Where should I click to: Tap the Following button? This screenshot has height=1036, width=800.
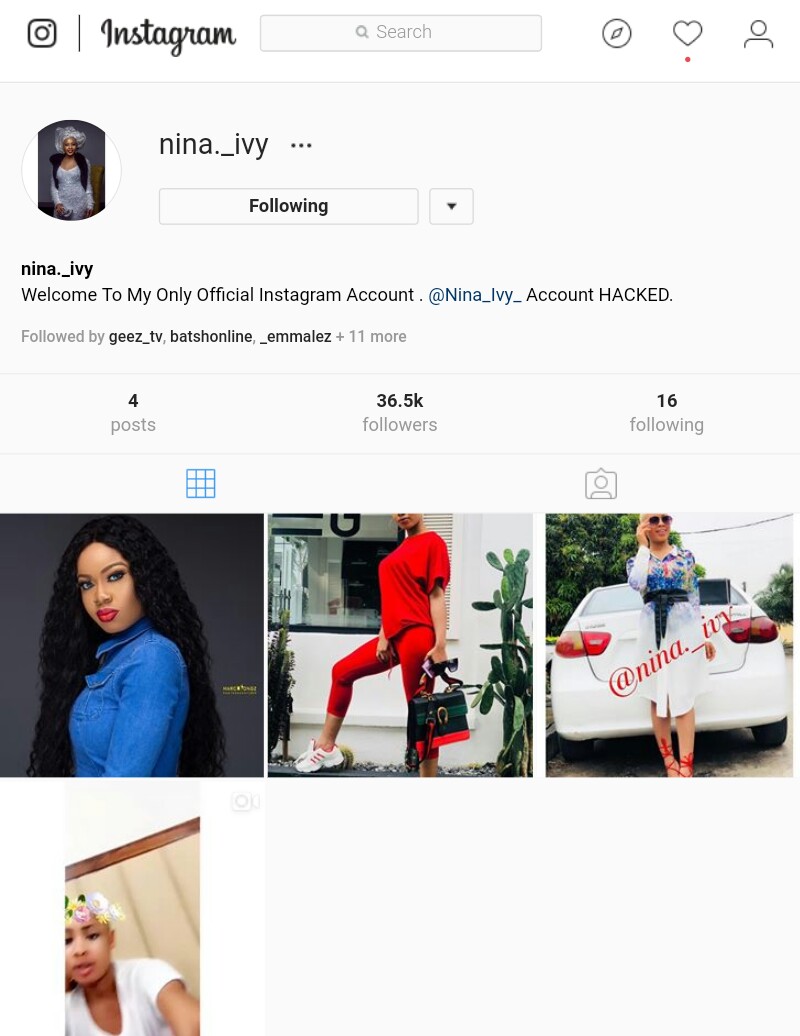288,206
